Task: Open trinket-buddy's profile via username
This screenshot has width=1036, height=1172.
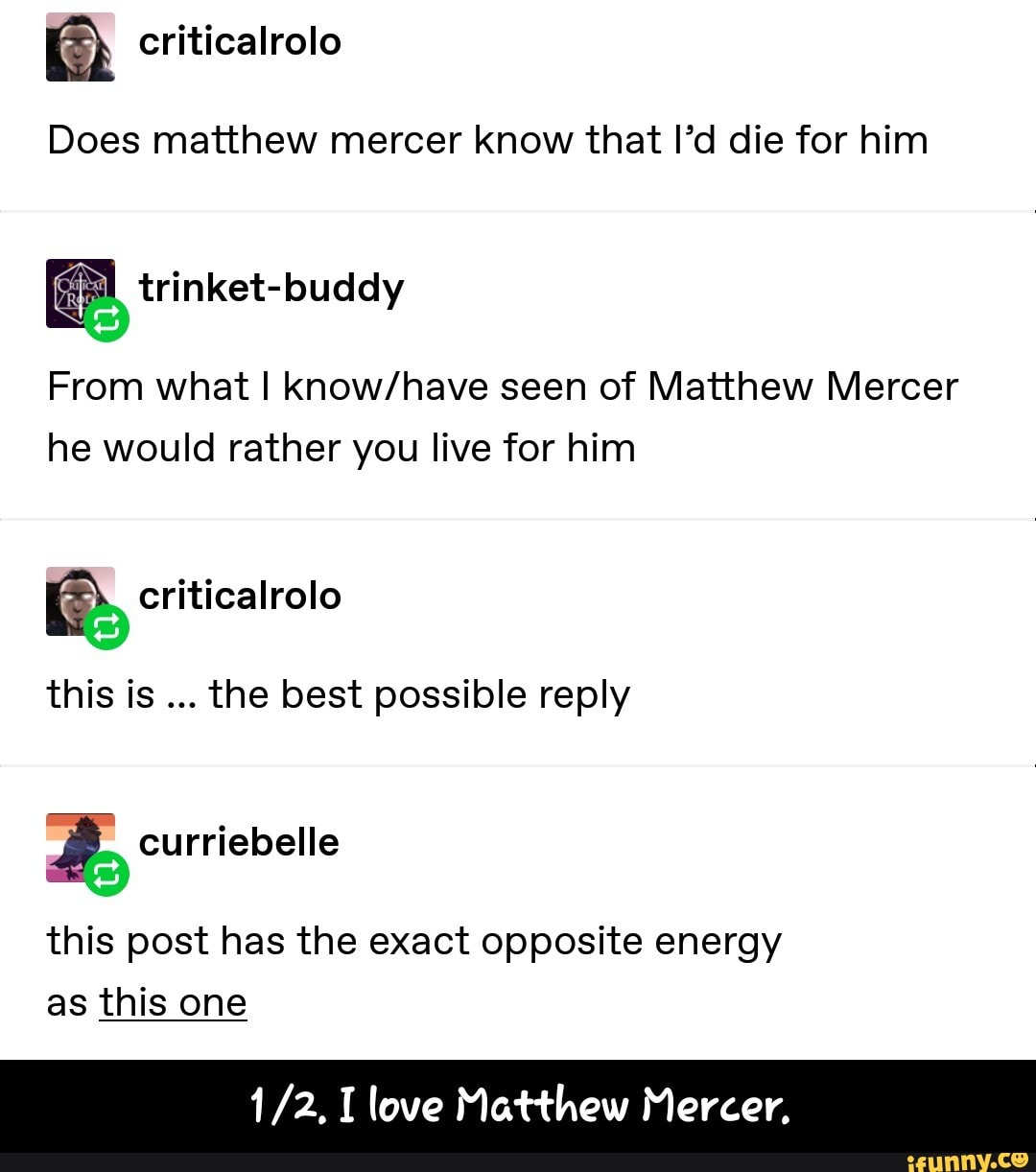Action: 270,288
